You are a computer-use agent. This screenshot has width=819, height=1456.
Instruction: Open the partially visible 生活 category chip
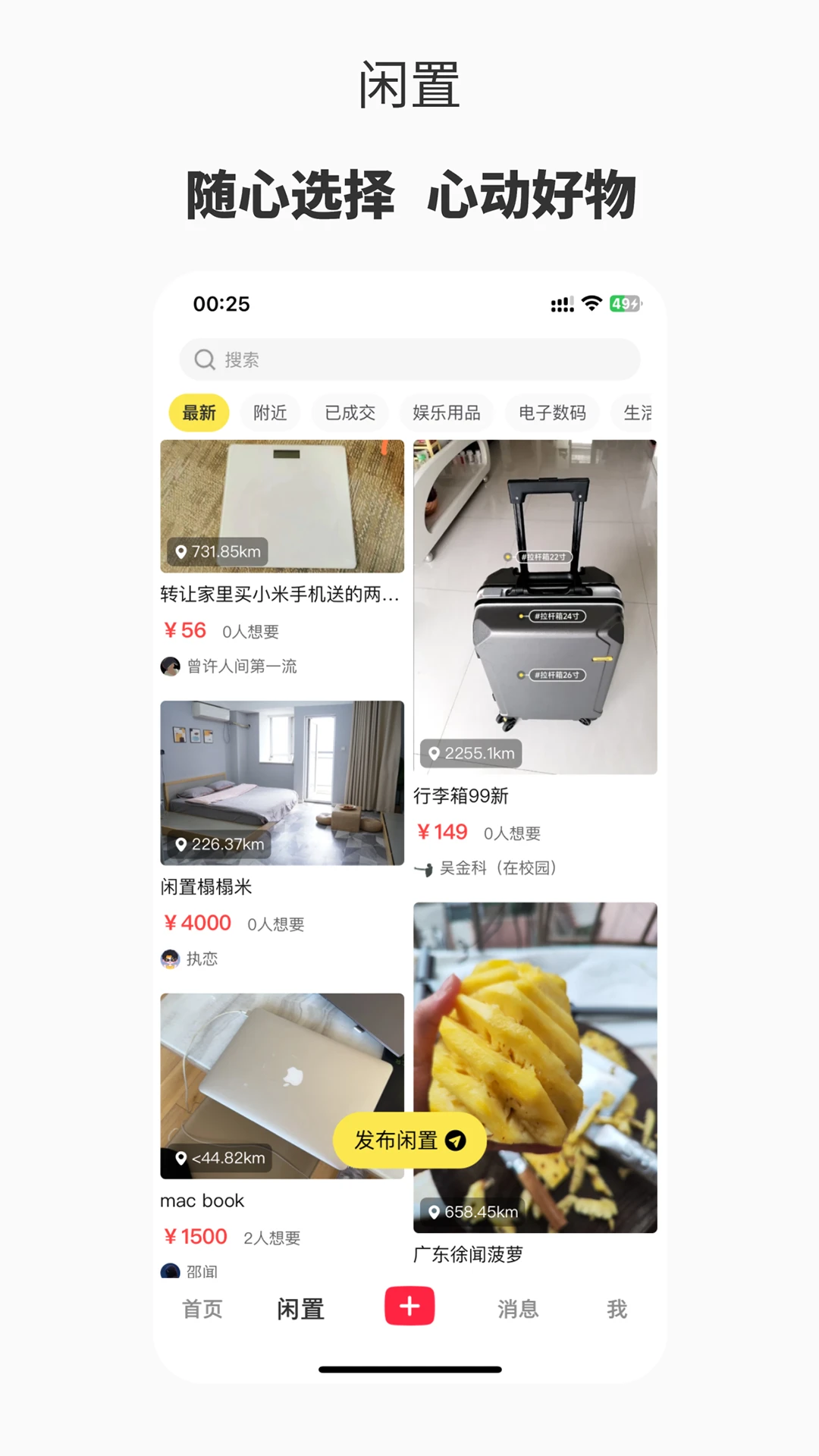(640, 413)
